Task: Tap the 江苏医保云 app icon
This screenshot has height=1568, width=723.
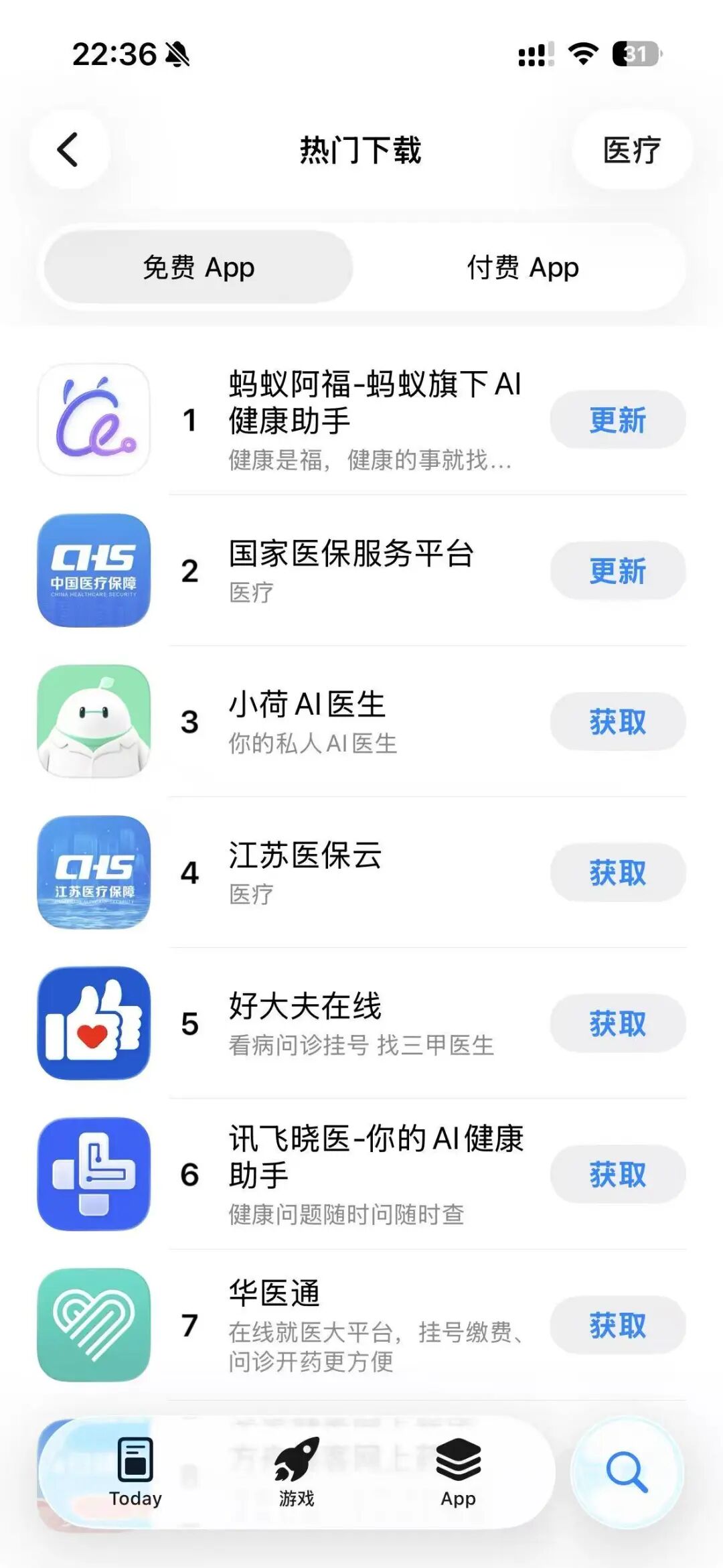Action: point(94,872)
